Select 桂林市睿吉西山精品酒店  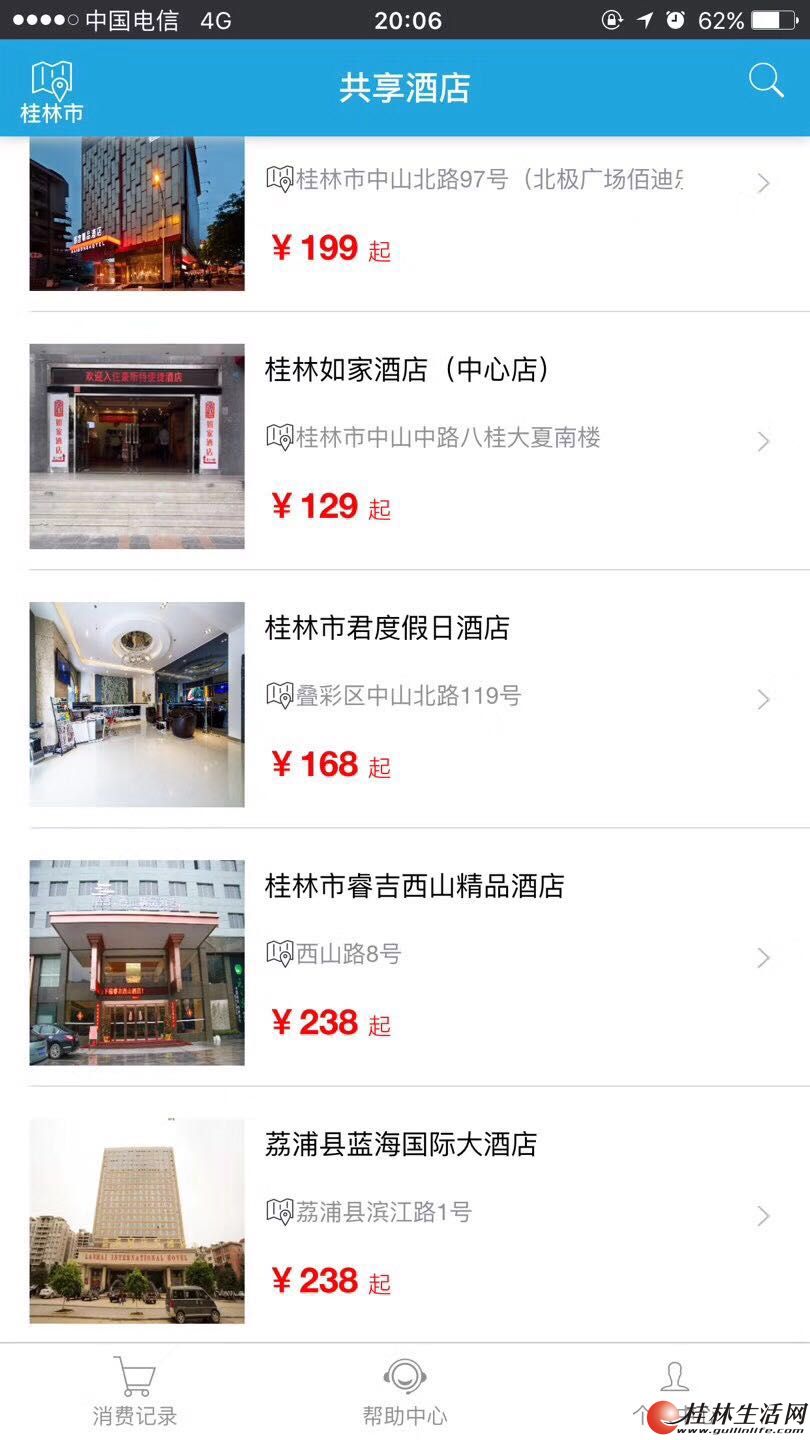[x=414, y=886]
